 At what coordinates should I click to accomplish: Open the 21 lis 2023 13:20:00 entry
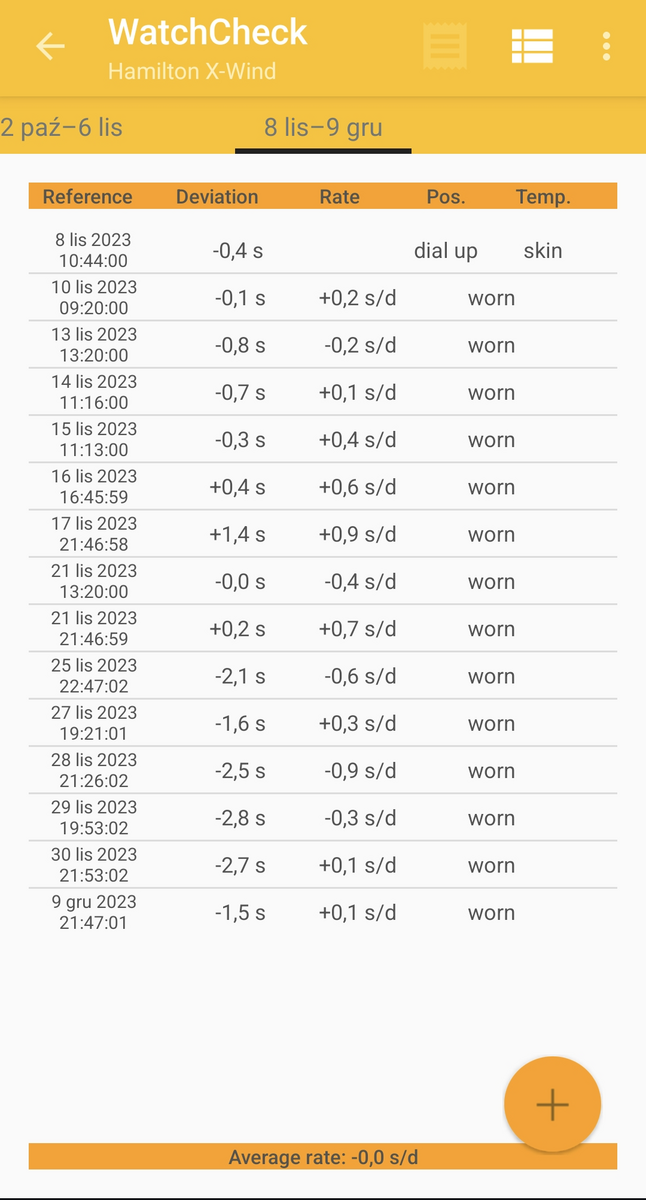(322, 581)
